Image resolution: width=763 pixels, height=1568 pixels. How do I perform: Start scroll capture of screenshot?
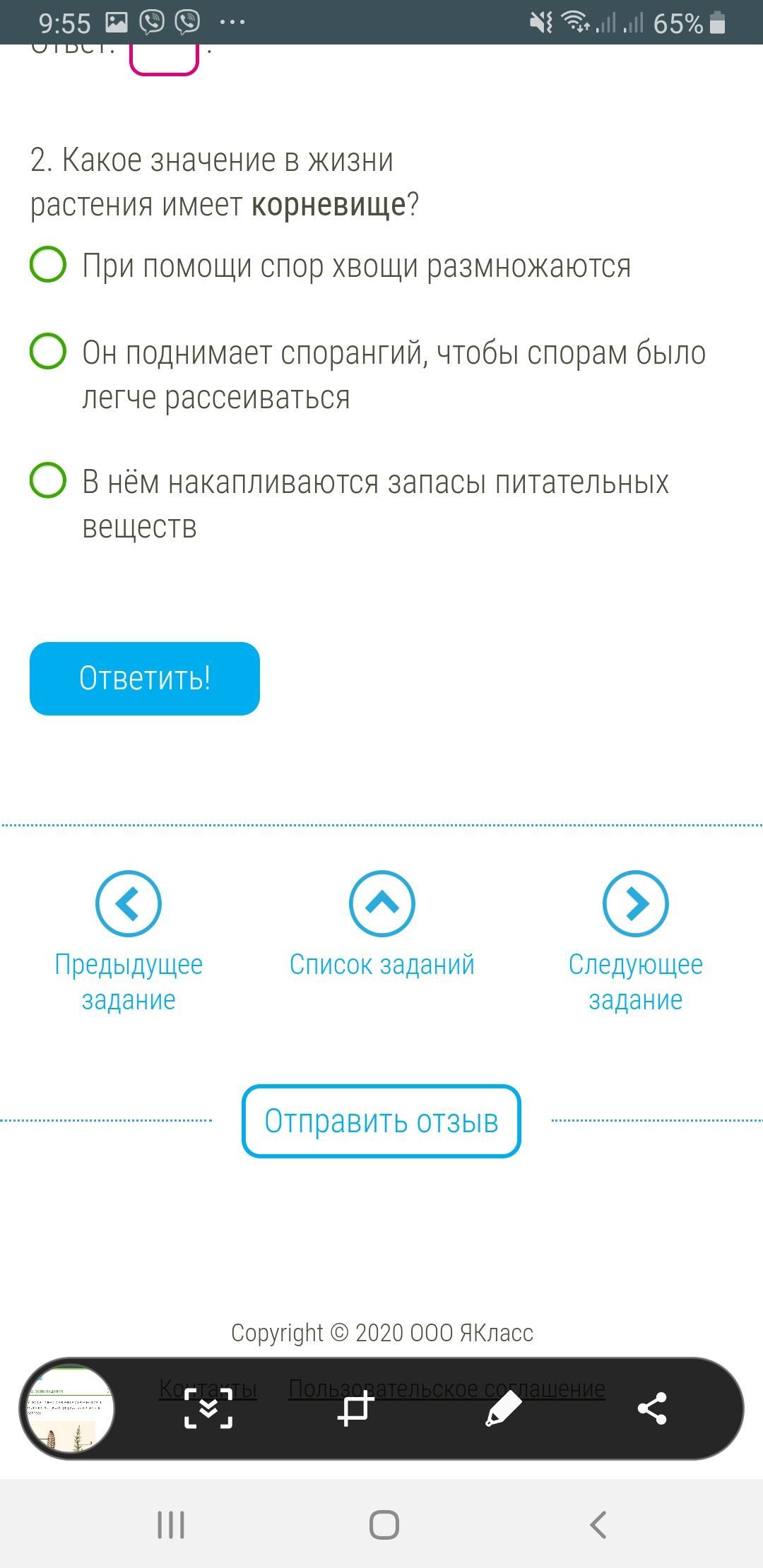[208, 1408]
